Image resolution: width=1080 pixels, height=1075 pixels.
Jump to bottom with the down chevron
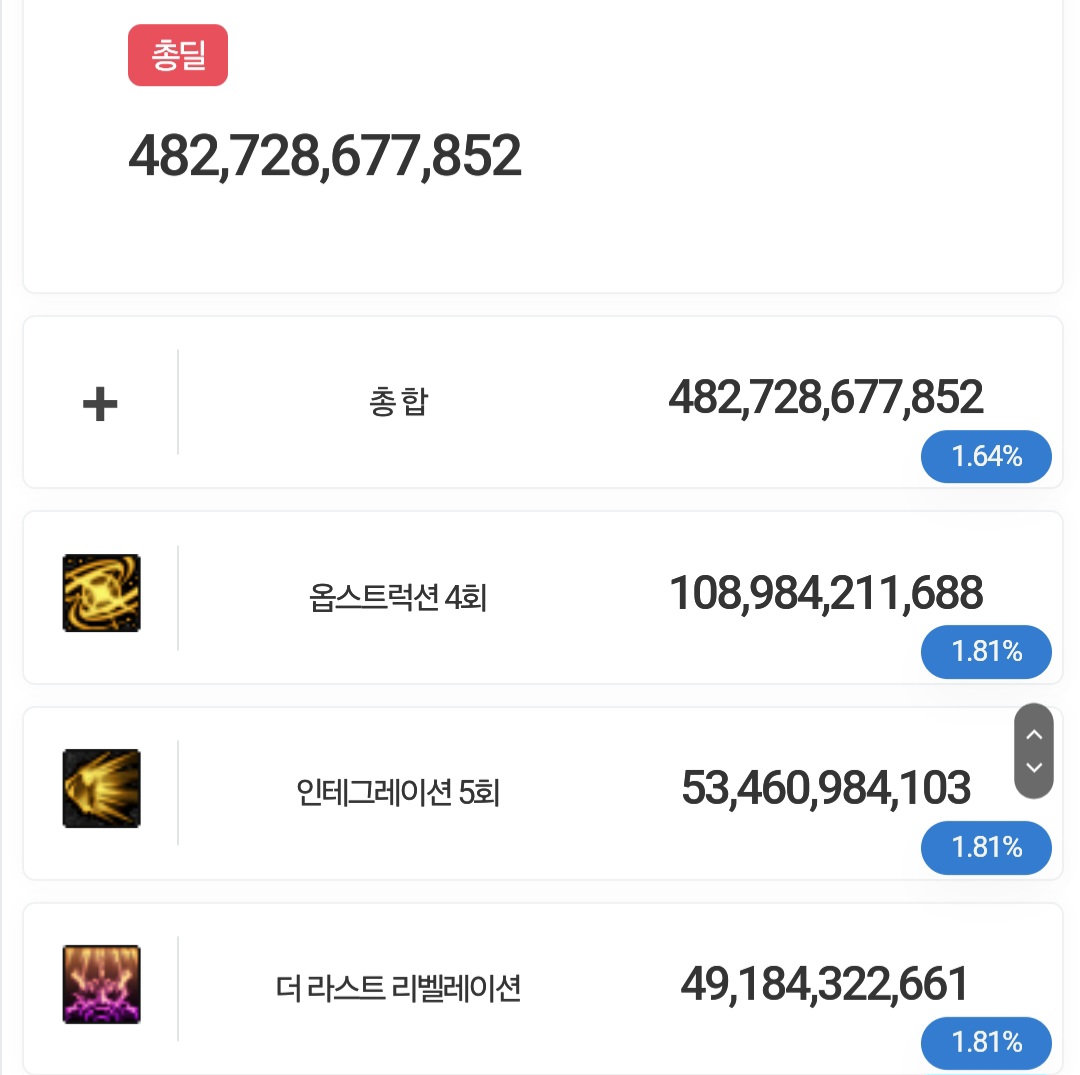click(1034, 768)
